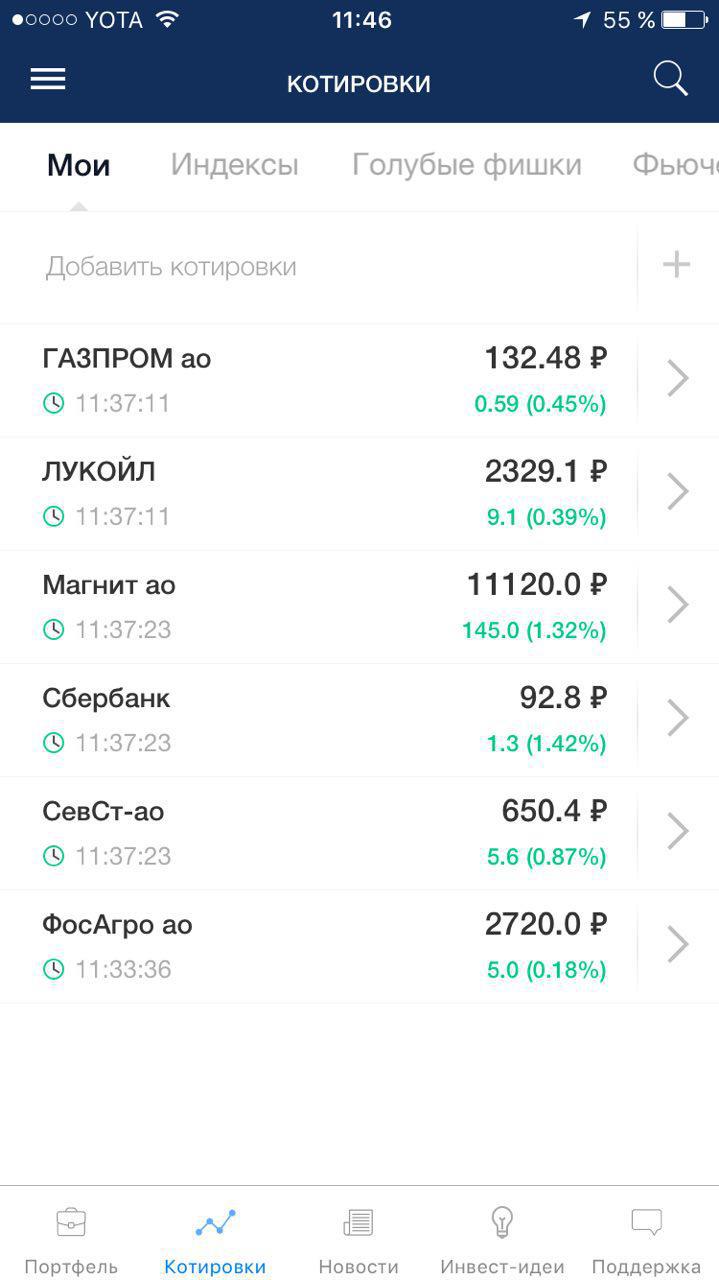Open the hamburger drawer menu
Viewport: 719px width, 1280px height.
[x=47, y=80]
